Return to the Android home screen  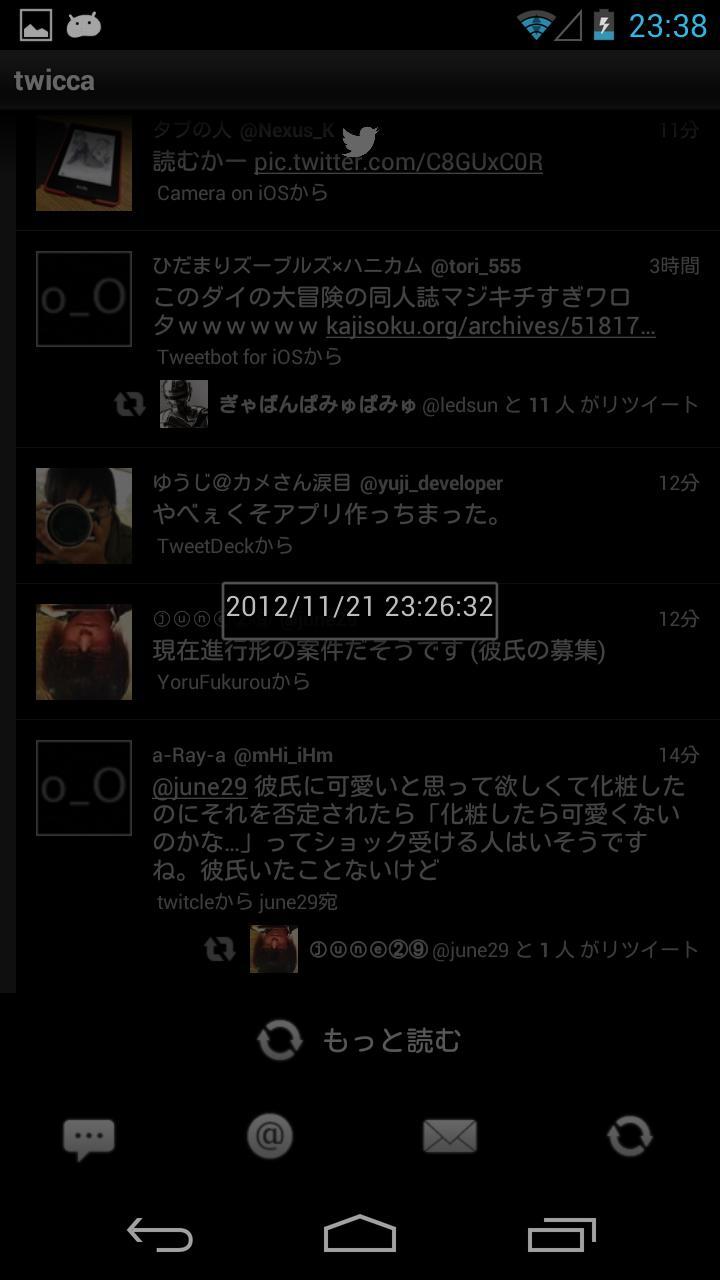click(x=360, y=1235)
